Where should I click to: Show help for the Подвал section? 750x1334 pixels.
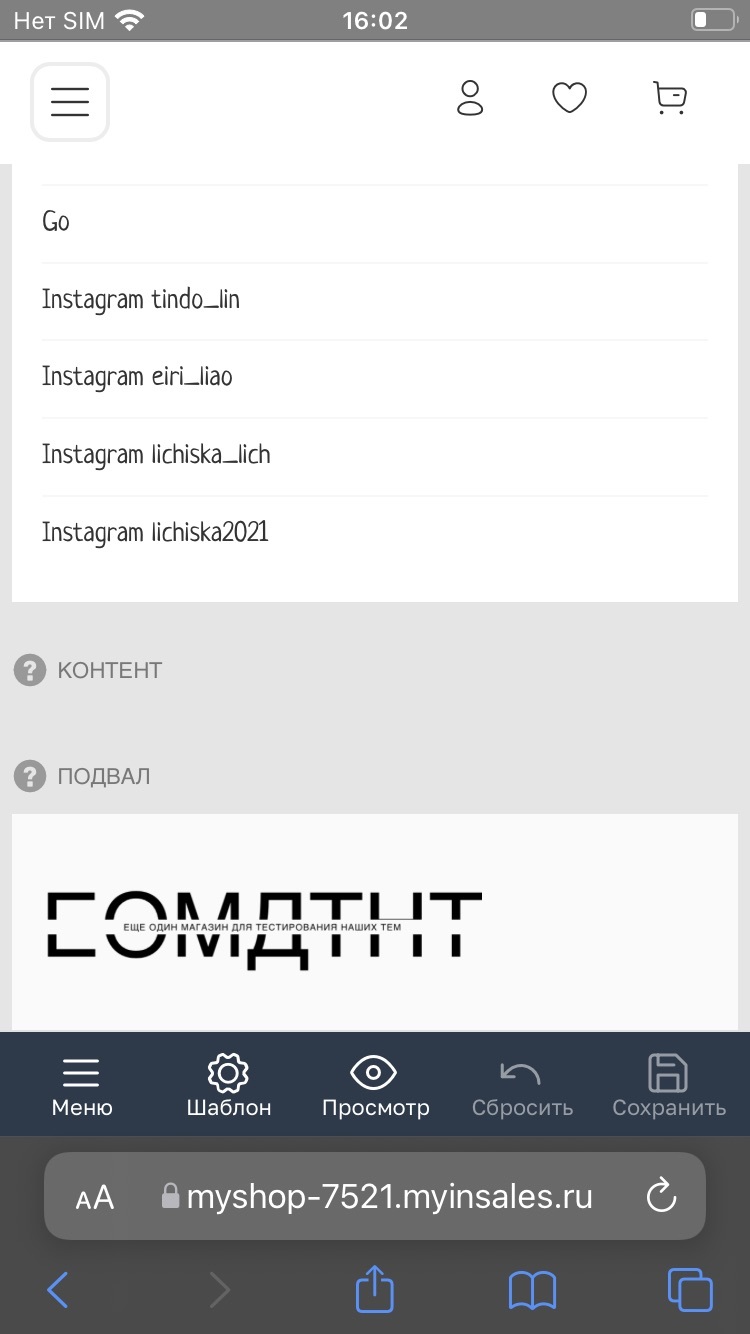coord(30,776)
